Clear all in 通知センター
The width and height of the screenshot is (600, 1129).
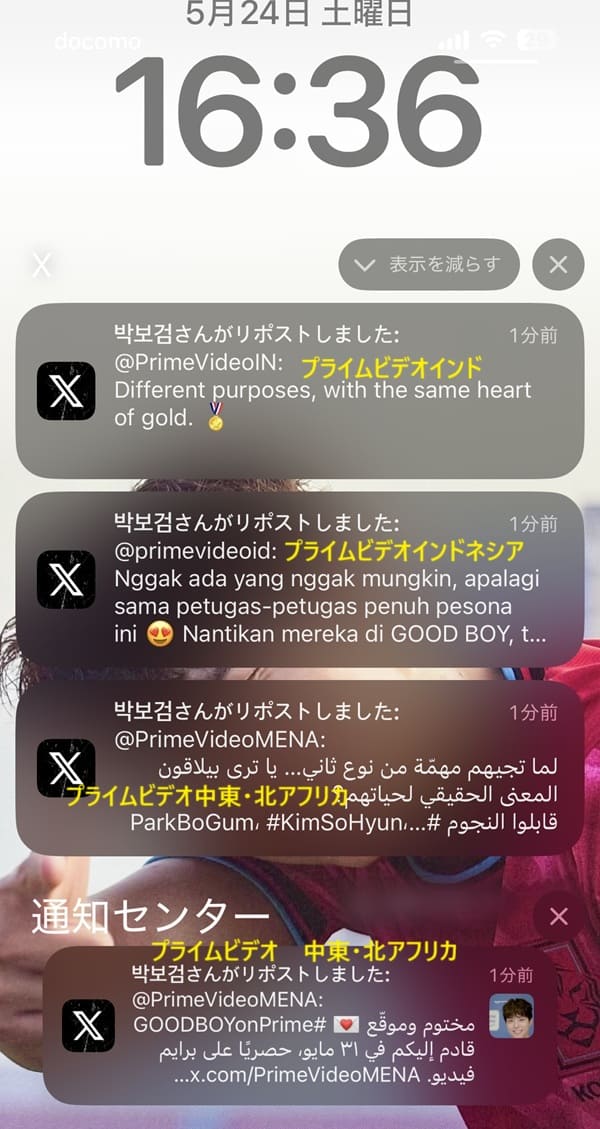pos(558,916)
